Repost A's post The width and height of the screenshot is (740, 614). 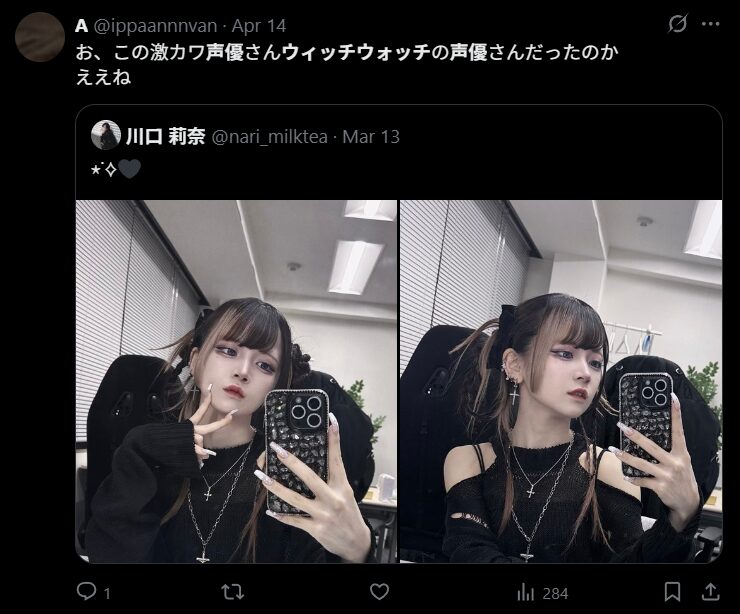[x=232, y=592]
